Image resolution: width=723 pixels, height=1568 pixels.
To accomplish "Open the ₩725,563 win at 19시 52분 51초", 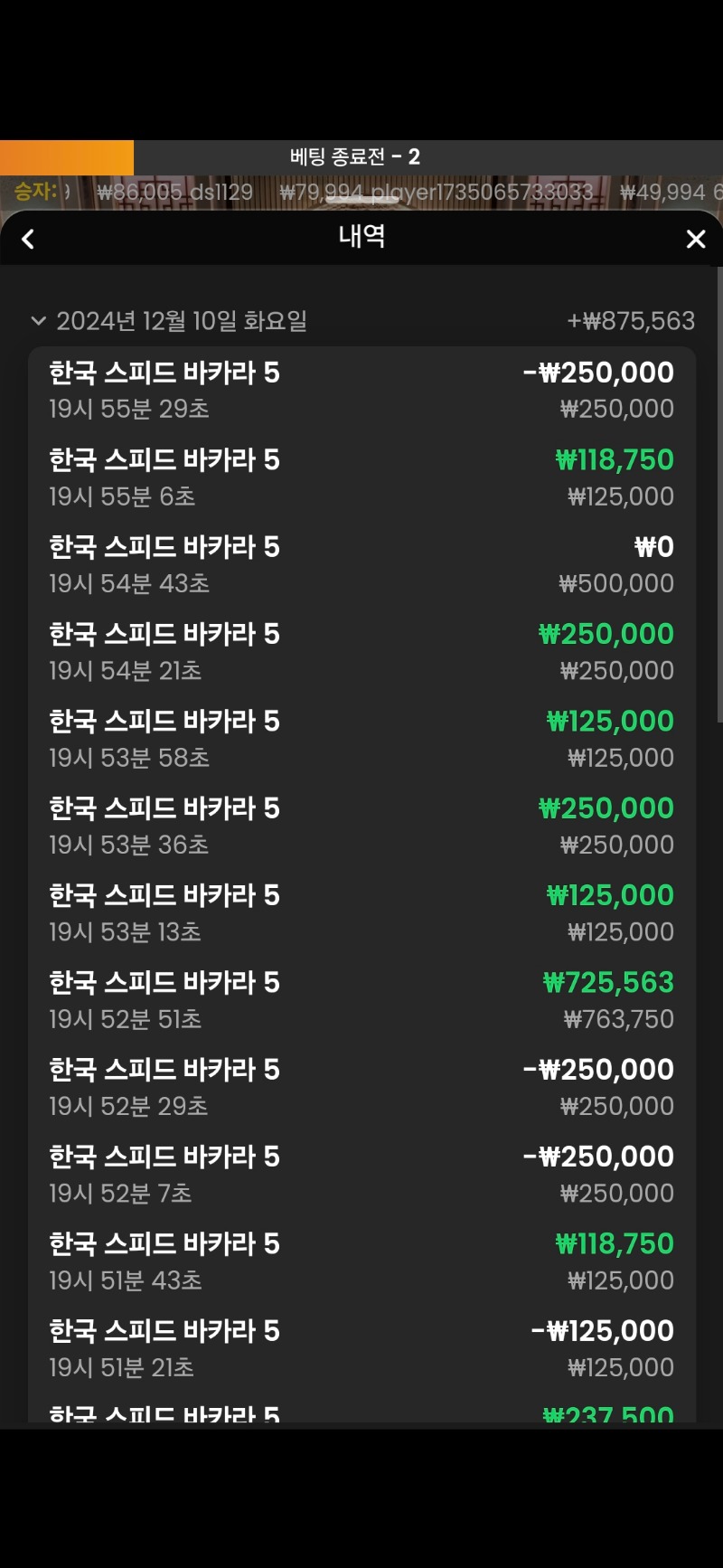I will point(361,1000).
